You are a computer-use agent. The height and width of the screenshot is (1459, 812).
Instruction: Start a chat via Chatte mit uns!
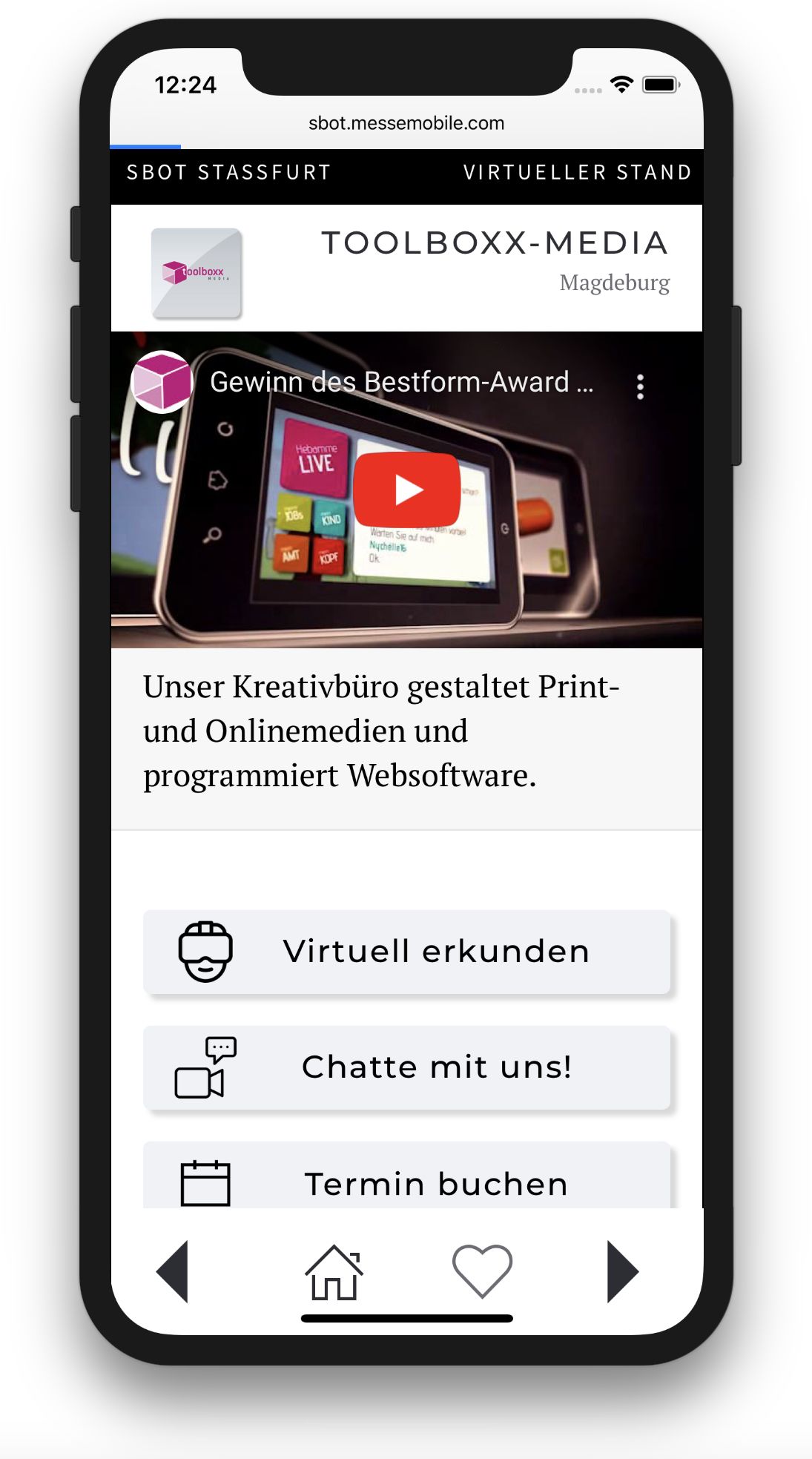[406, 1067]
